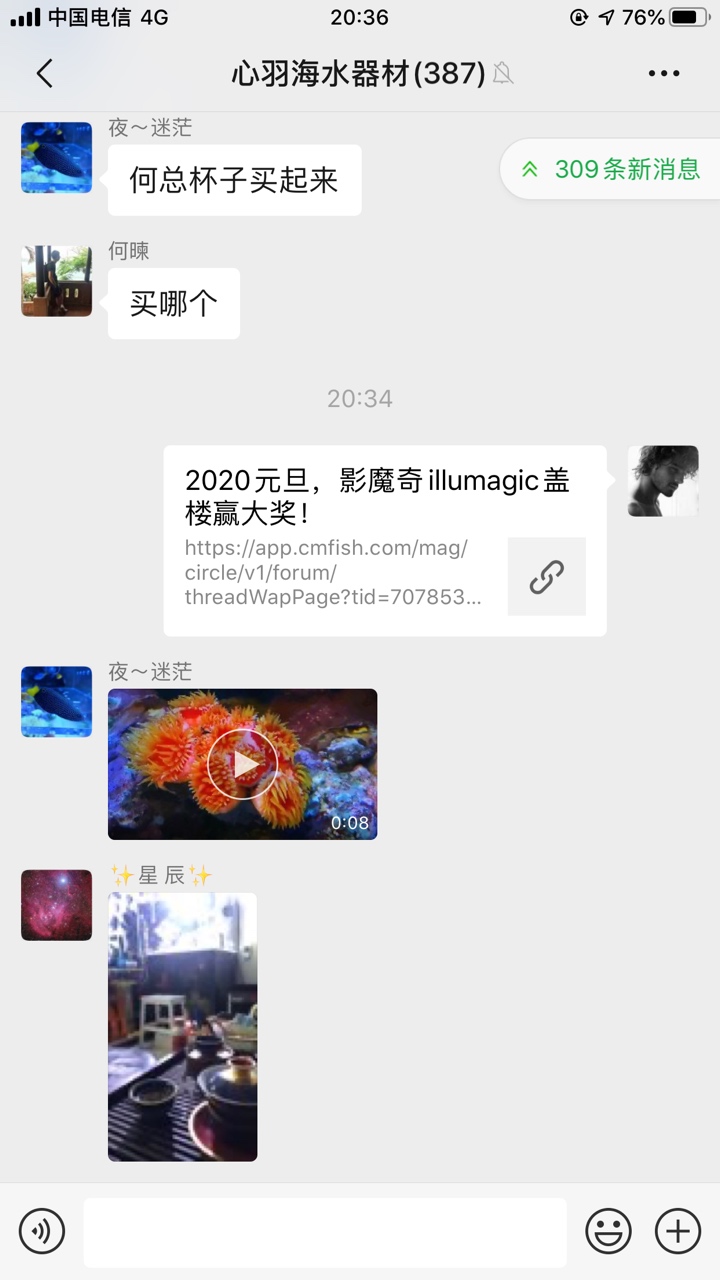720x1280 pixels.
Task: Jump to the 309 new messages
Action: coord(611,169)
